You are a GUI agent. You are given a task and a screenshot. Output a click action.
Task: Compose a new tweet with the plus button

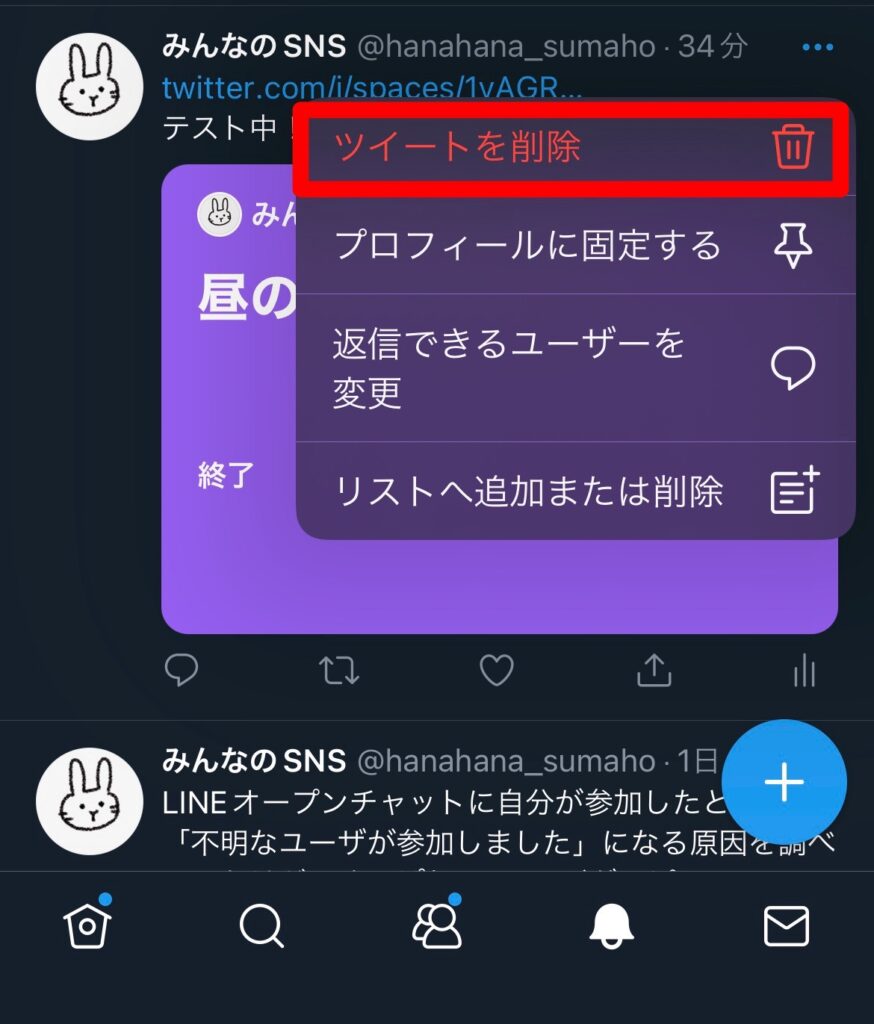784,782
